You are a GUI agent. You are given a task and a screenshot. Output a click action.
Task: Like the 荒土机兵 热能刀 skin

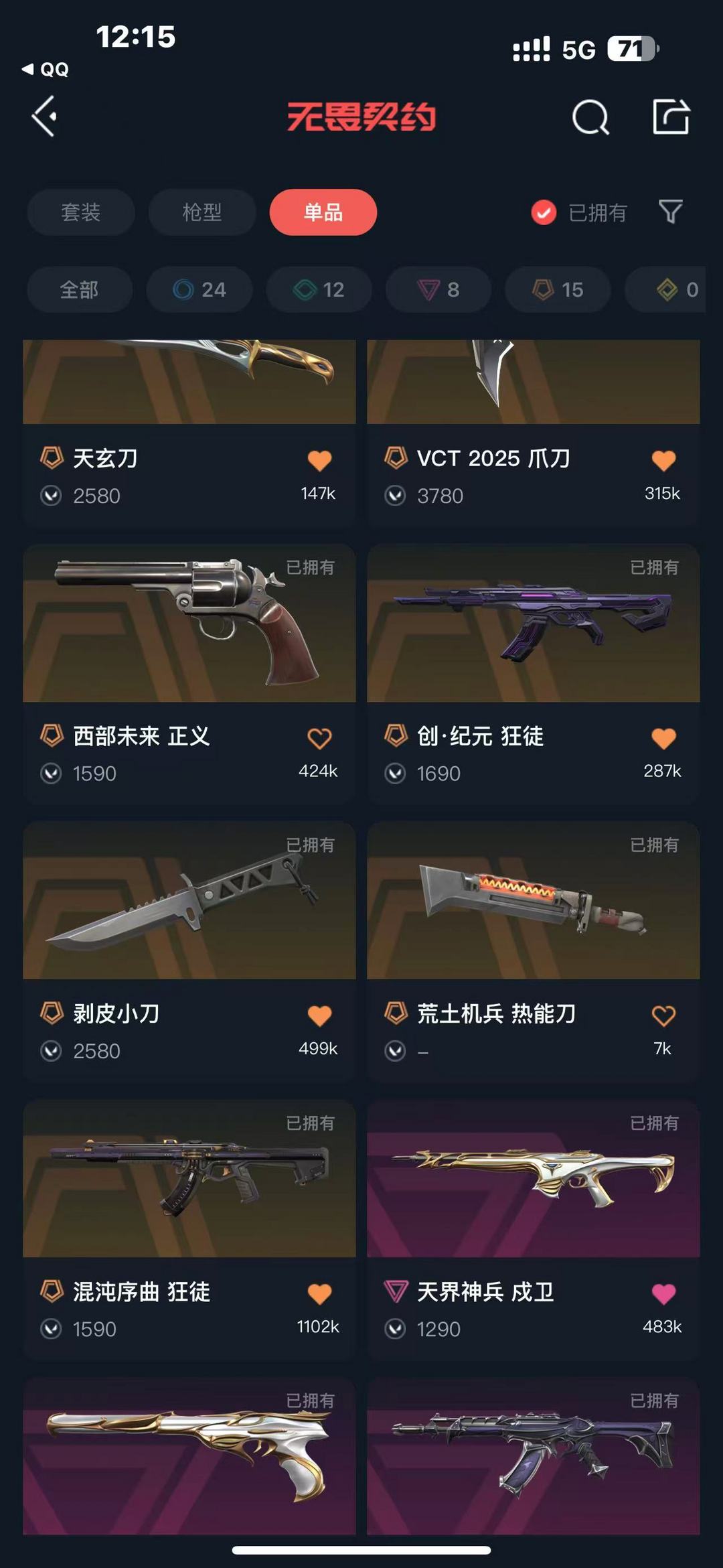click(x=663, y=1016)
